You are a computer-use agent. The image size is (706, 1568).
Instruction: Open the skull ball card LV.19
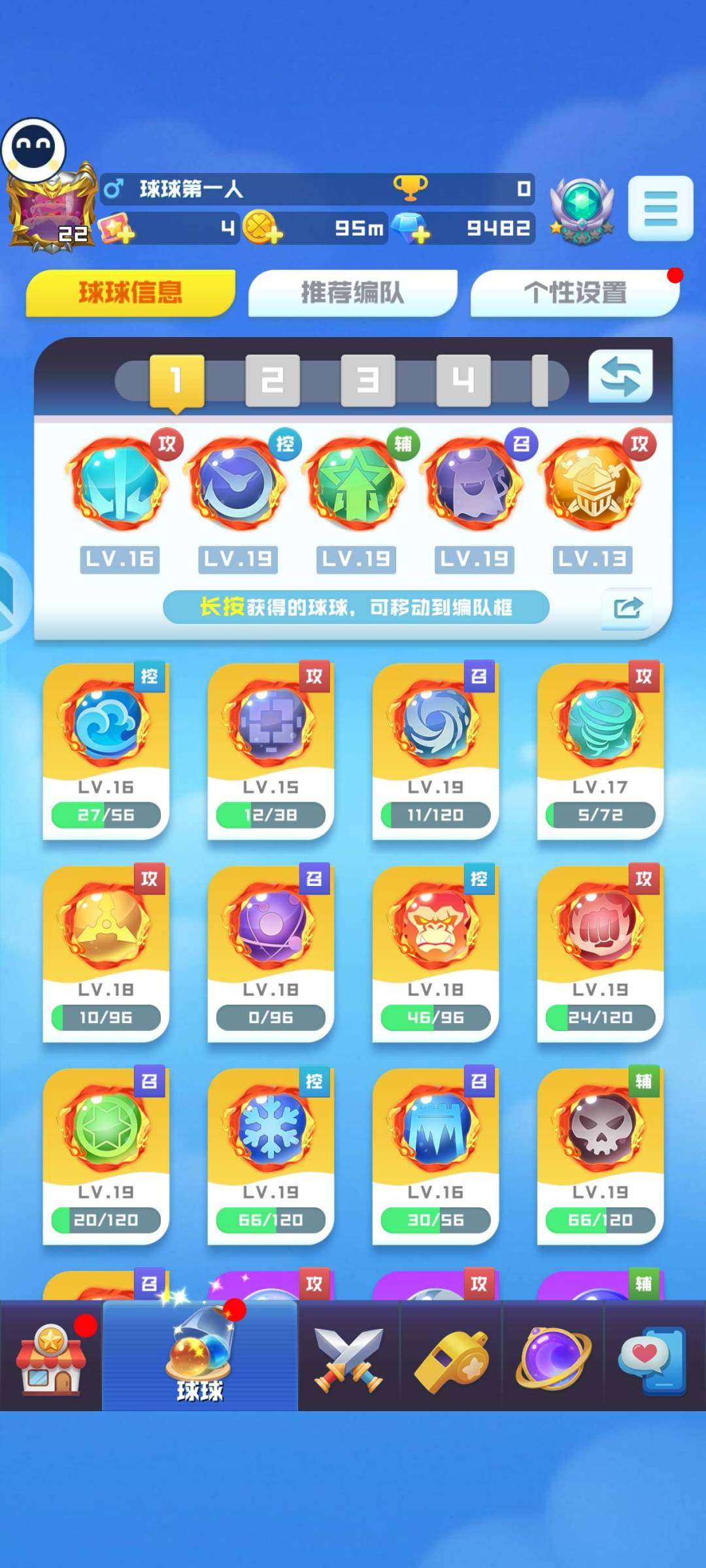[x=600, y=1156]
